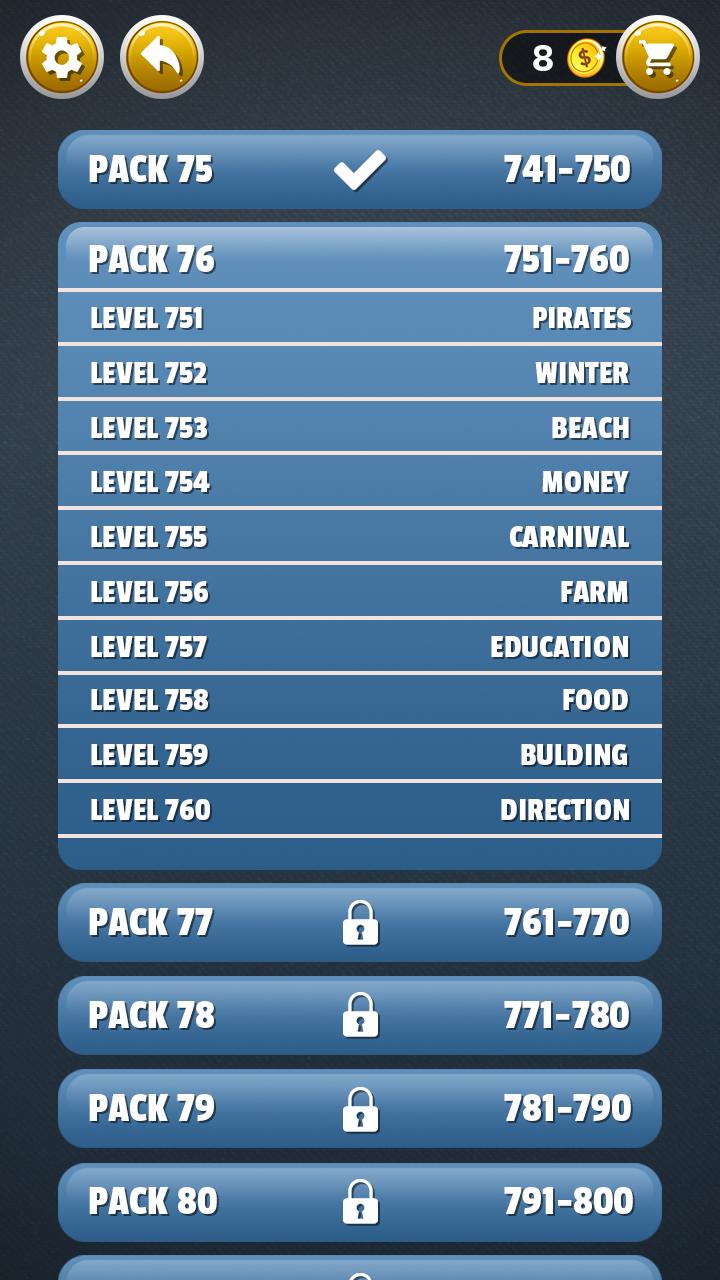Tap locked Pack 78

coord(360,1016)
